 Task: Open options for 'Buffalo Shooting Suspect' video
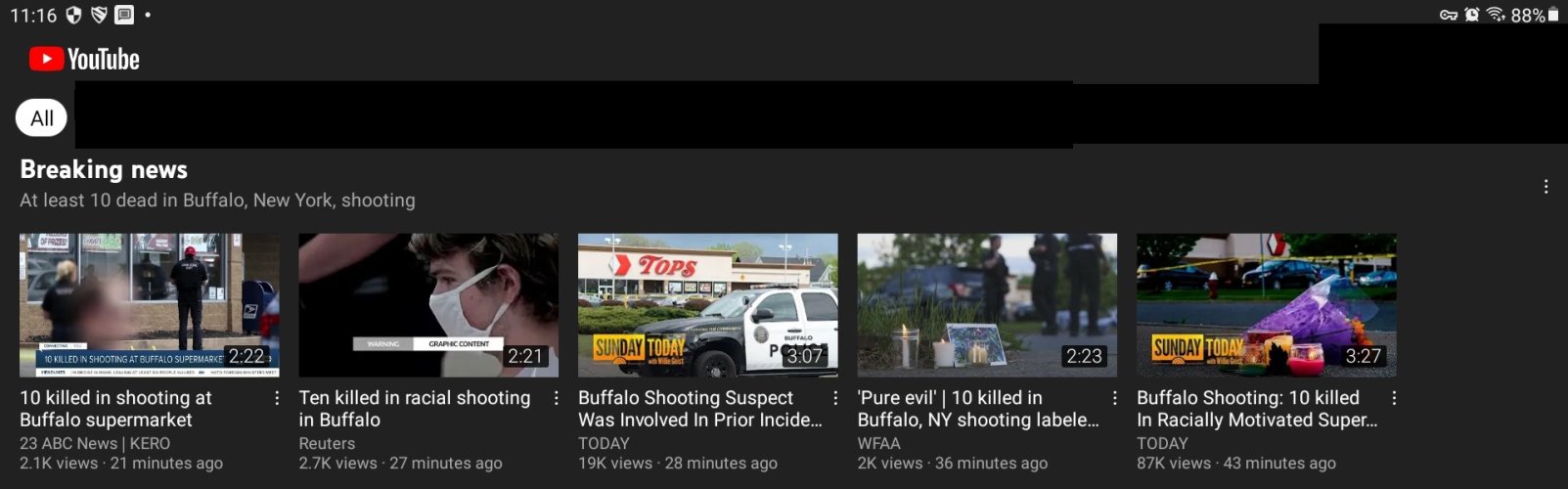[835, 398]
